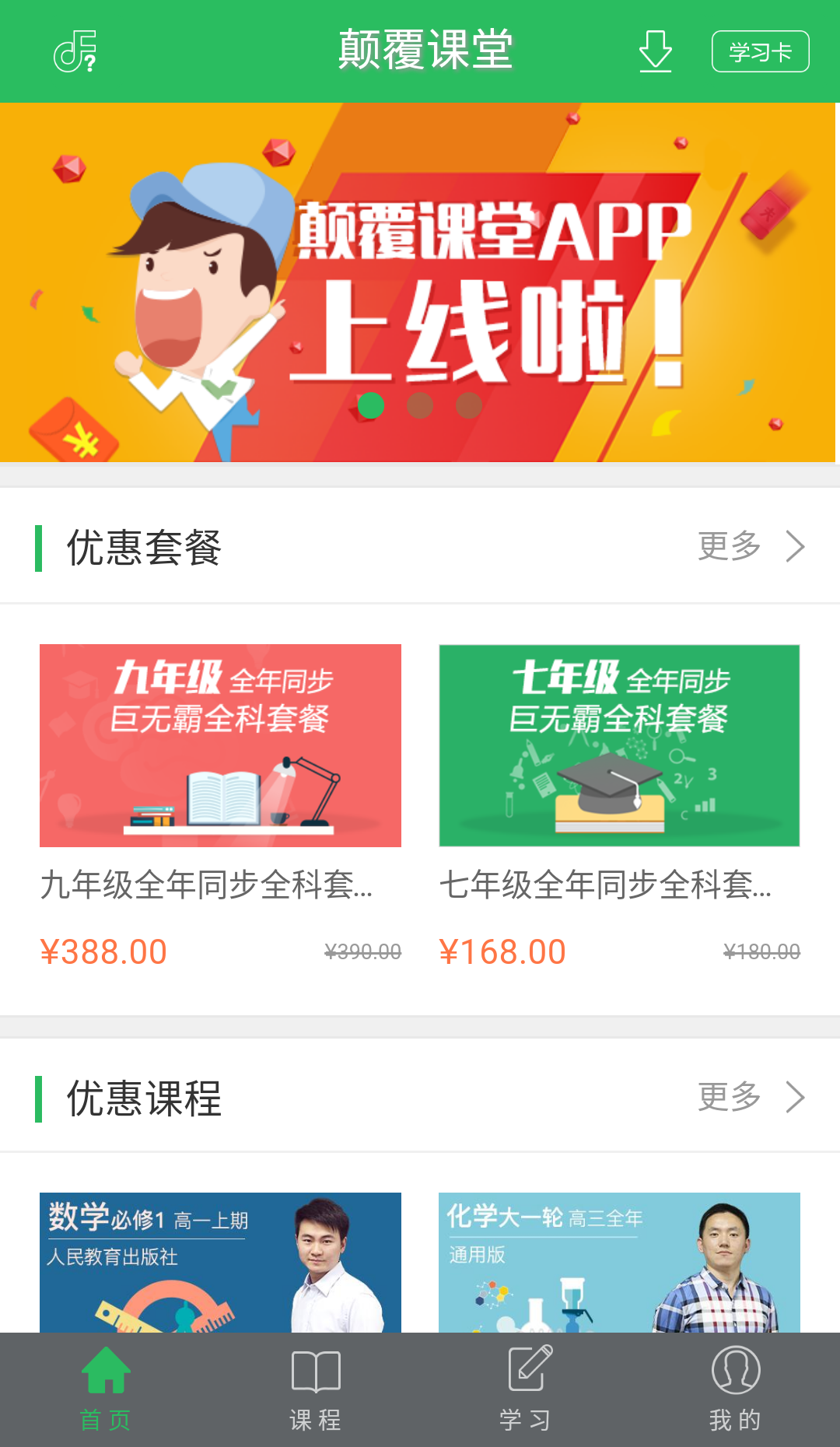Select the second banner page dot
Viewport: 840px width, 1447px height.
pos(420,405)
